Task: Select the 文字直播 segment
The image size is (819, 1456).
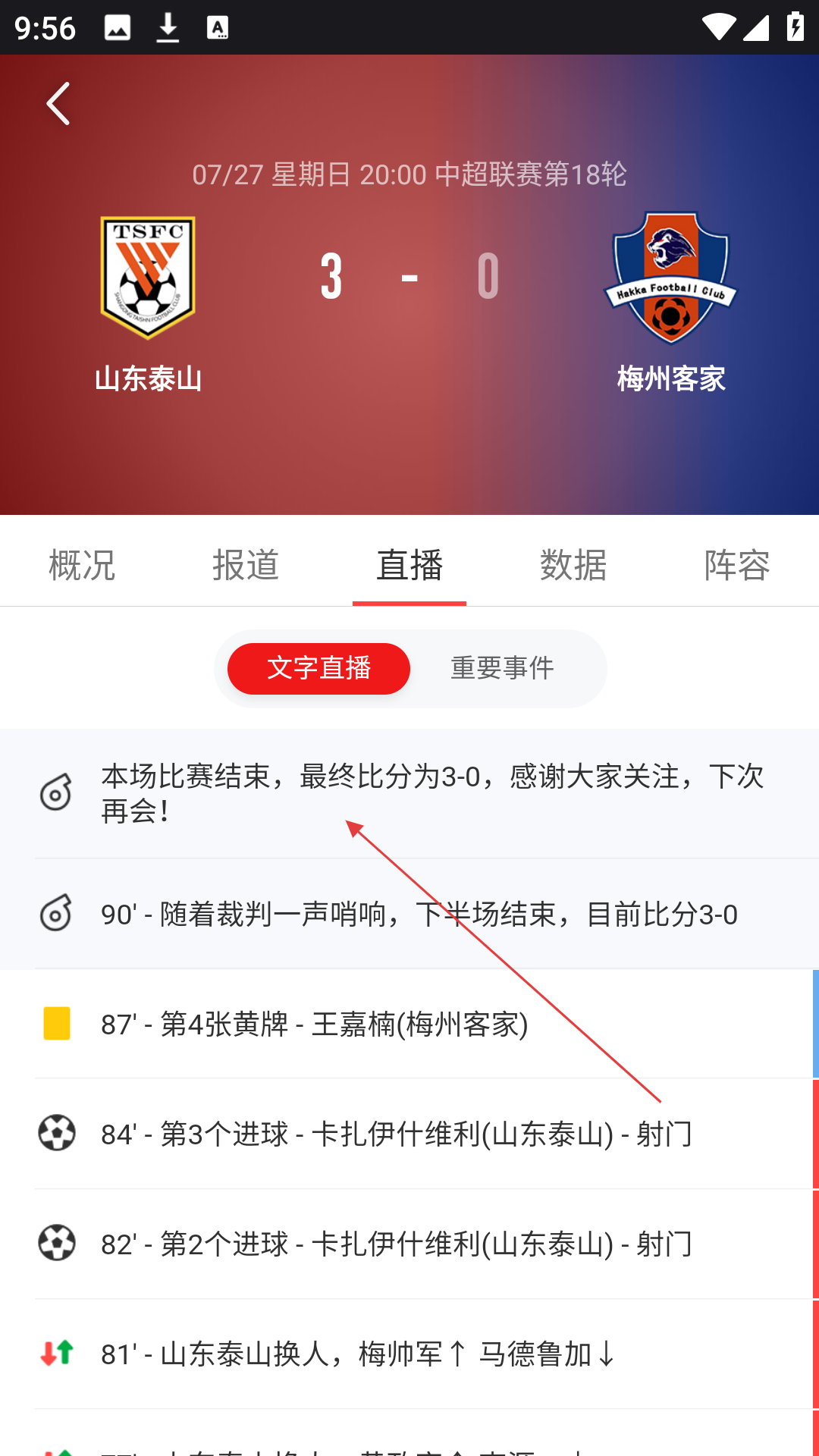Action: click(318, 668)
